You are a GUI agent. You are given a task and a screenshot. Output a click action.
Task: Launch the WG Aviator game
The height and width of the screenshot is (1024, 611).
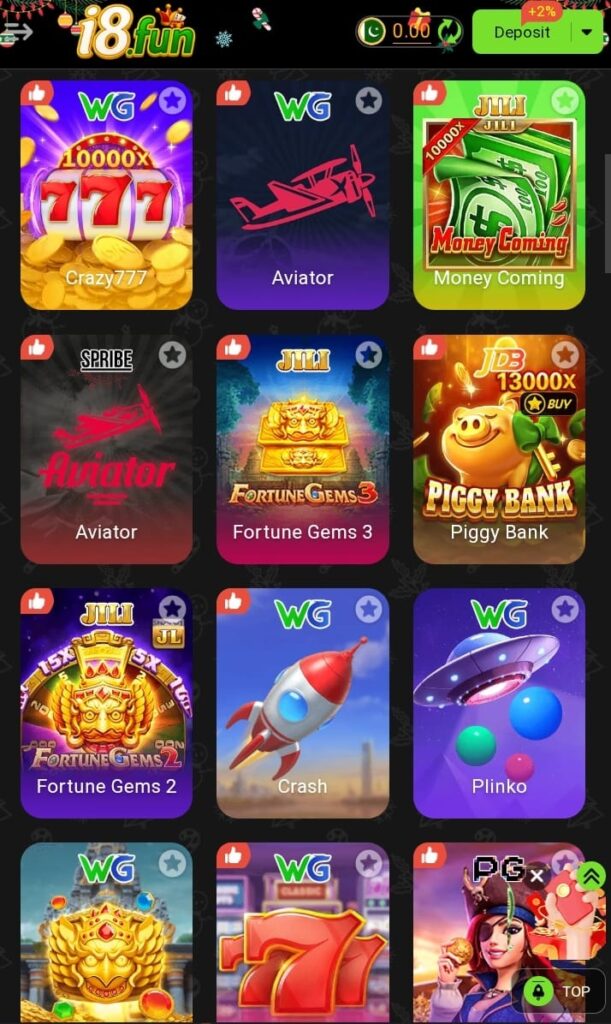[x=302, y=195]
